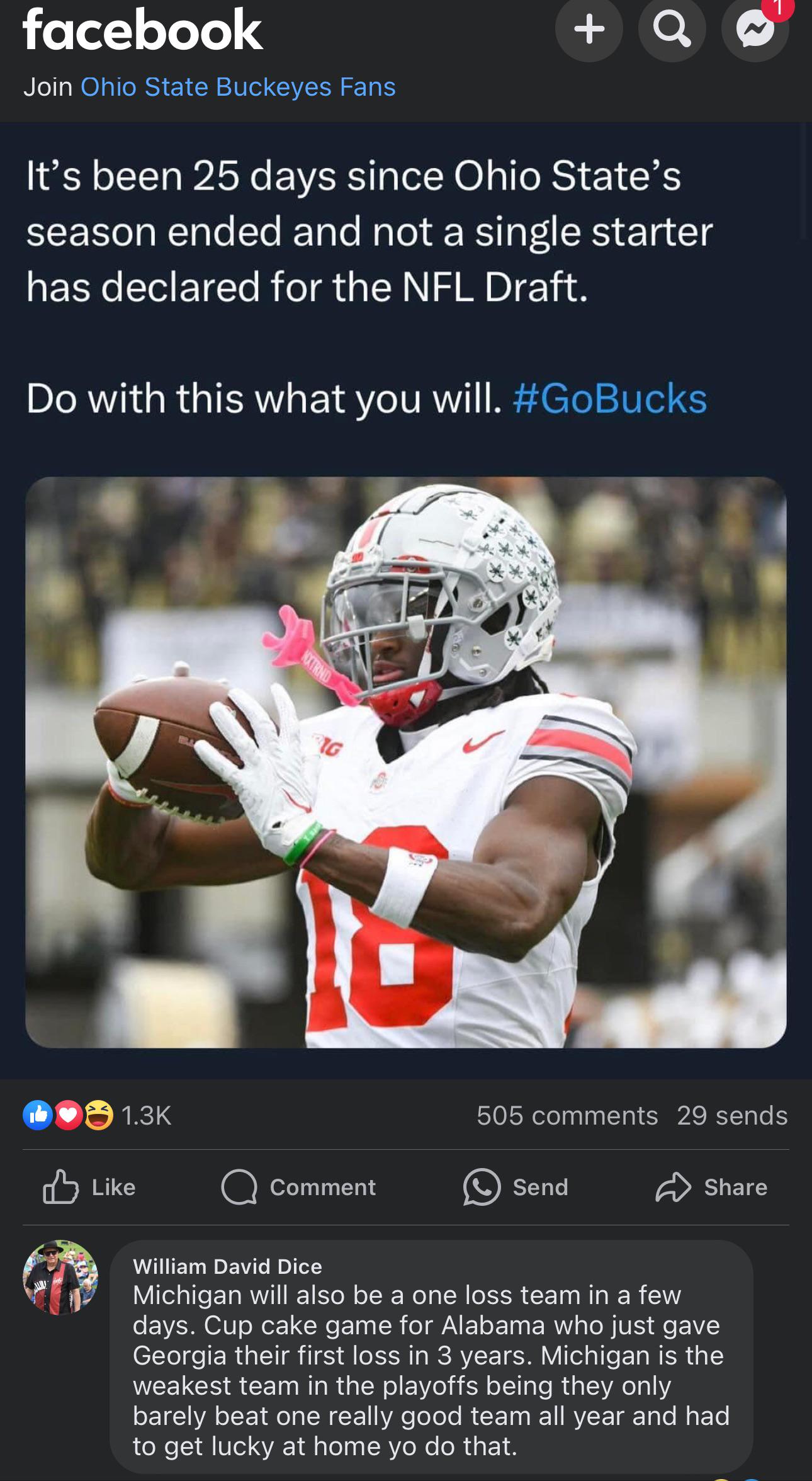This screenshot has width=812, height=1481.
Task: Like this post
Action: coord(89,1187)
